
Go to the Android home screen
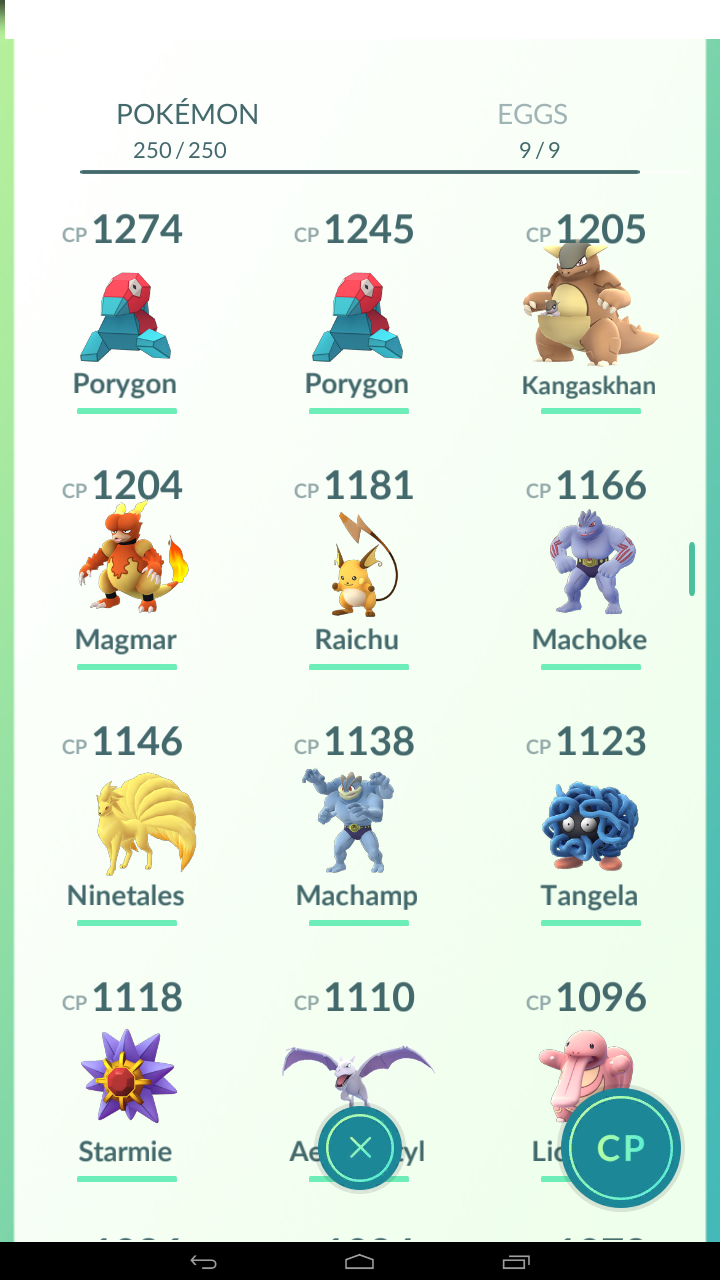(x=360, y=1261)
